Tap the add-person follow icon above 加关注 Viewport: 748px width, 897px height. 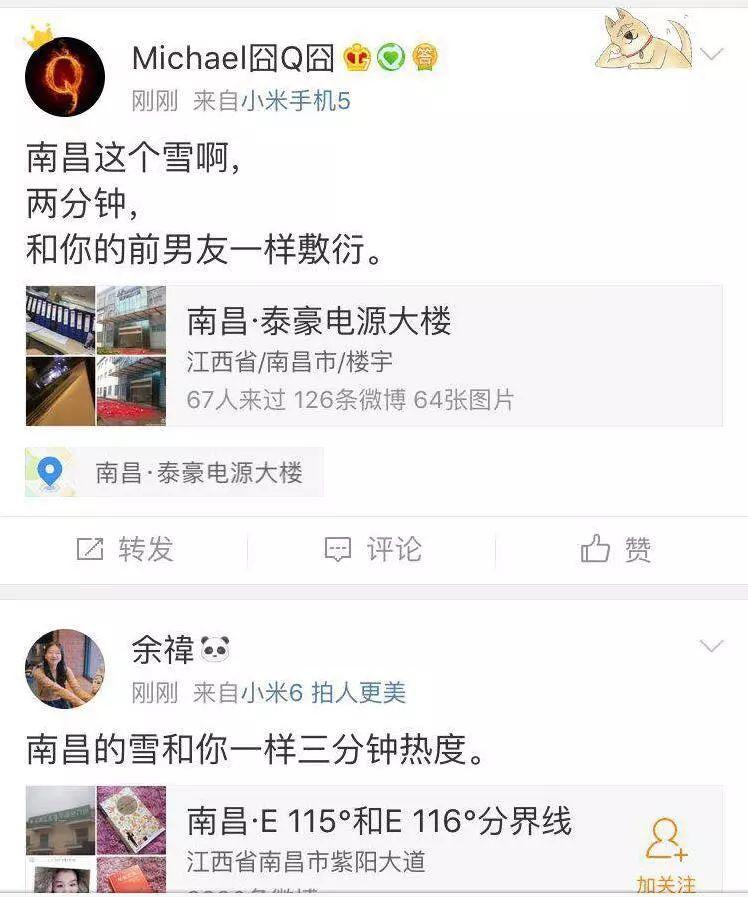pyautogui.click(x=663, y=837)
